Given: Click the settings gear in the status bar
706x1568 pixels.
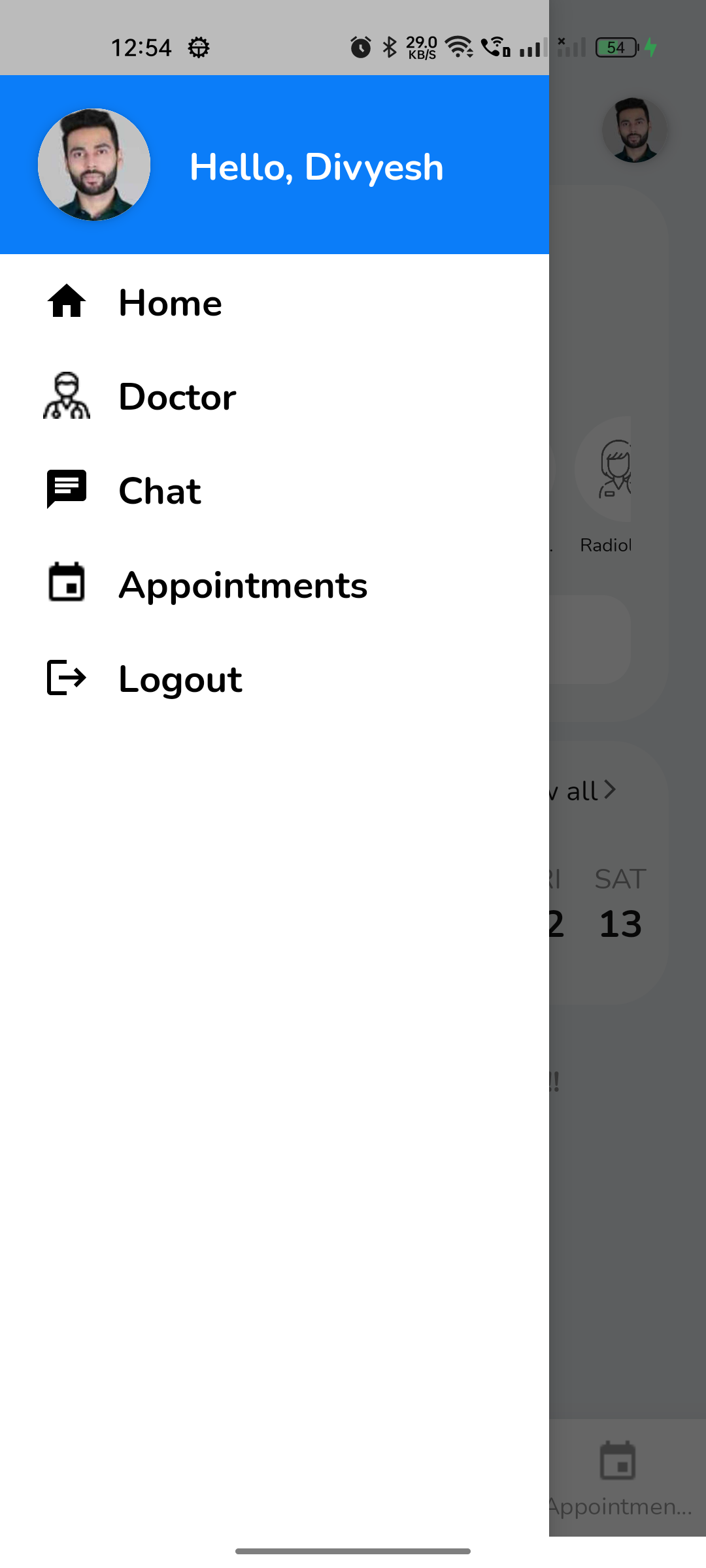Looking at the screenshot, I should (x=199, y=46).
